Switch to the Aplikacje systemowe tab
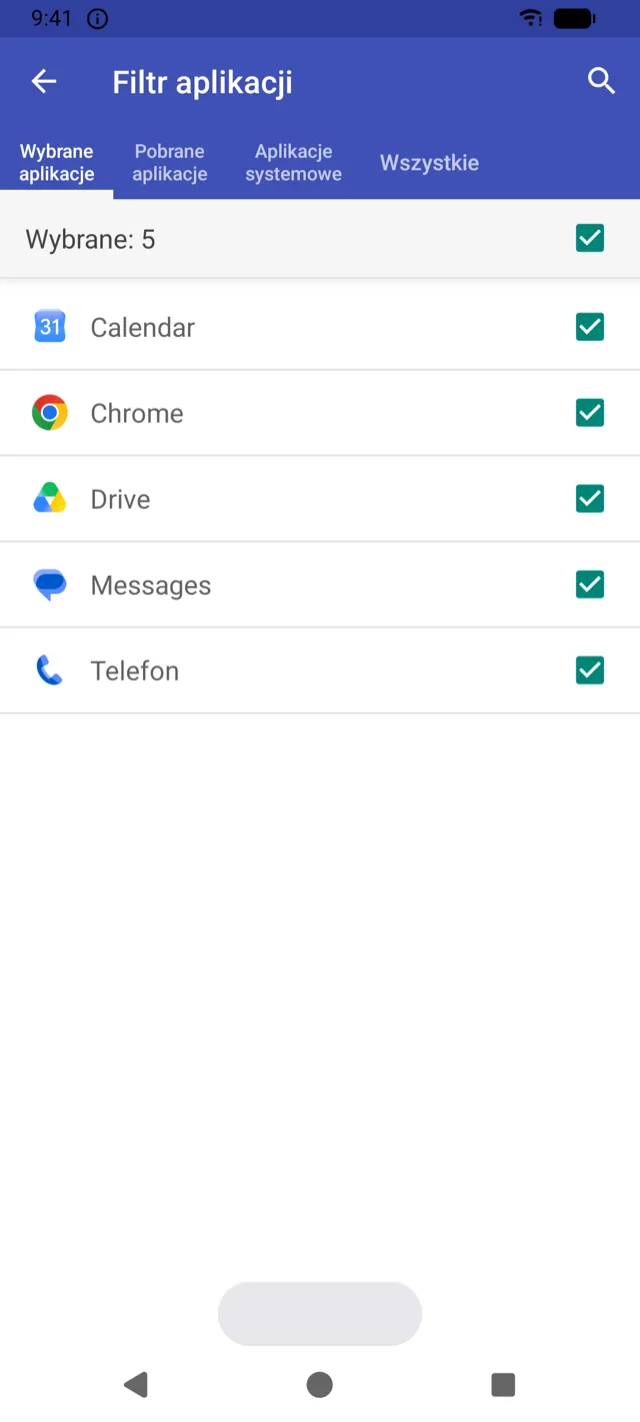640x1422 pixels. coord(293,162)
